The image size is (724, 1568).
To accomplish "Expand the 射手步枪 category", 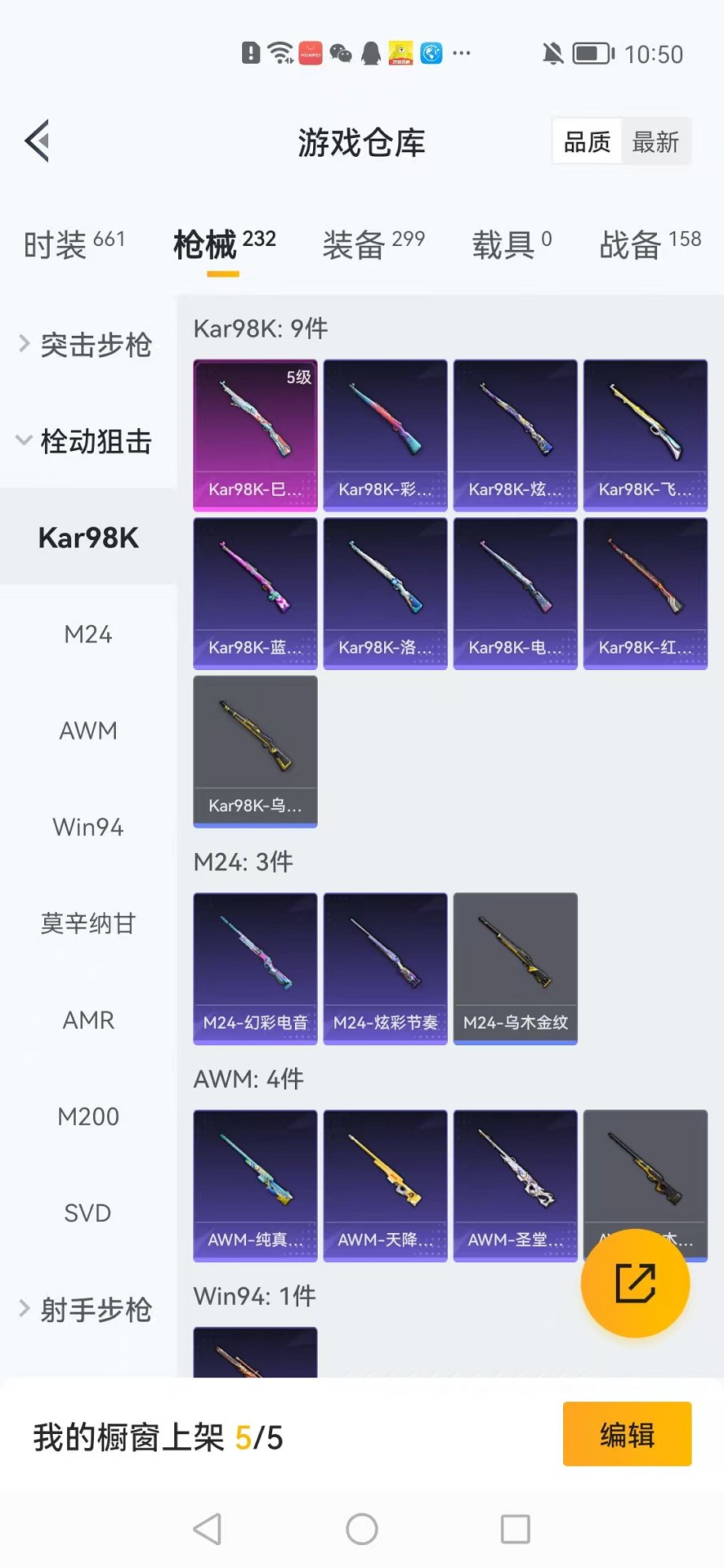I will click(87, 1309).
